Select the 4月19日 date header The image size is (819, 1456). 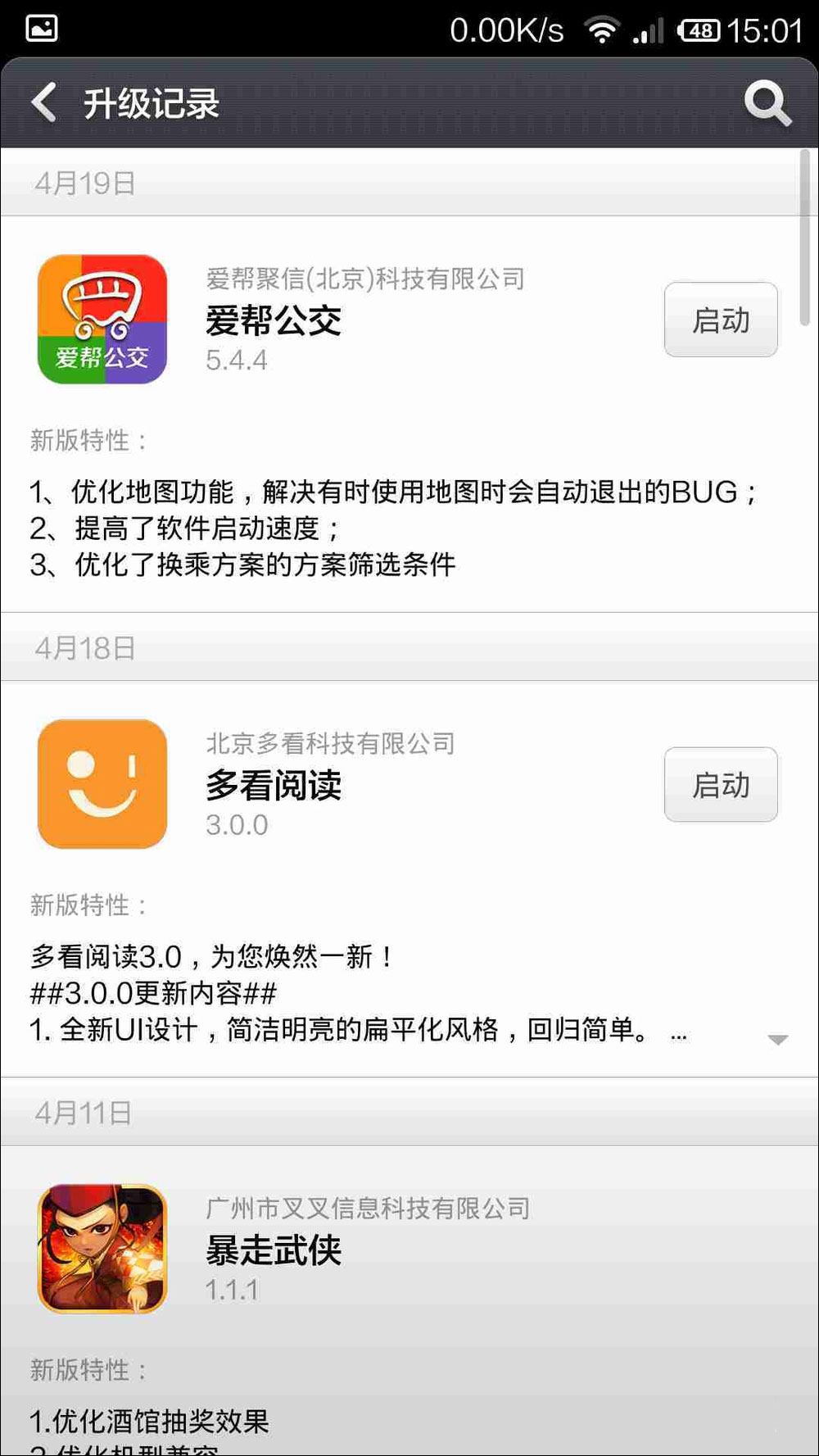[78, 182]
